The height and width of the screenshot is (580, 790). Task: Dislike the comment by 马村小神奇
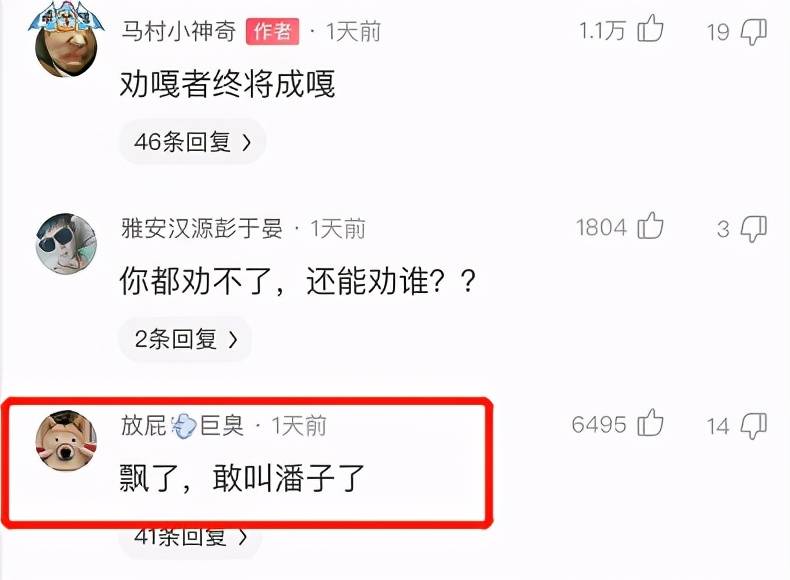point(752,32)
